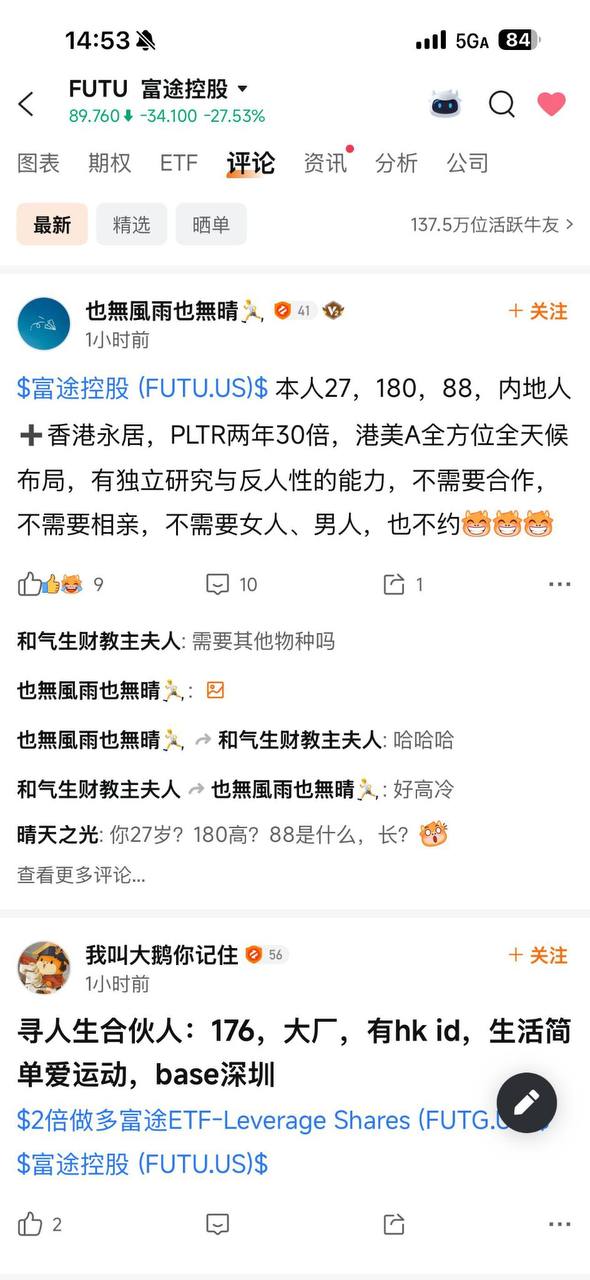Switch to the 分析 tab
This screenshot has height=1280, width=590.
click(396, 163)
